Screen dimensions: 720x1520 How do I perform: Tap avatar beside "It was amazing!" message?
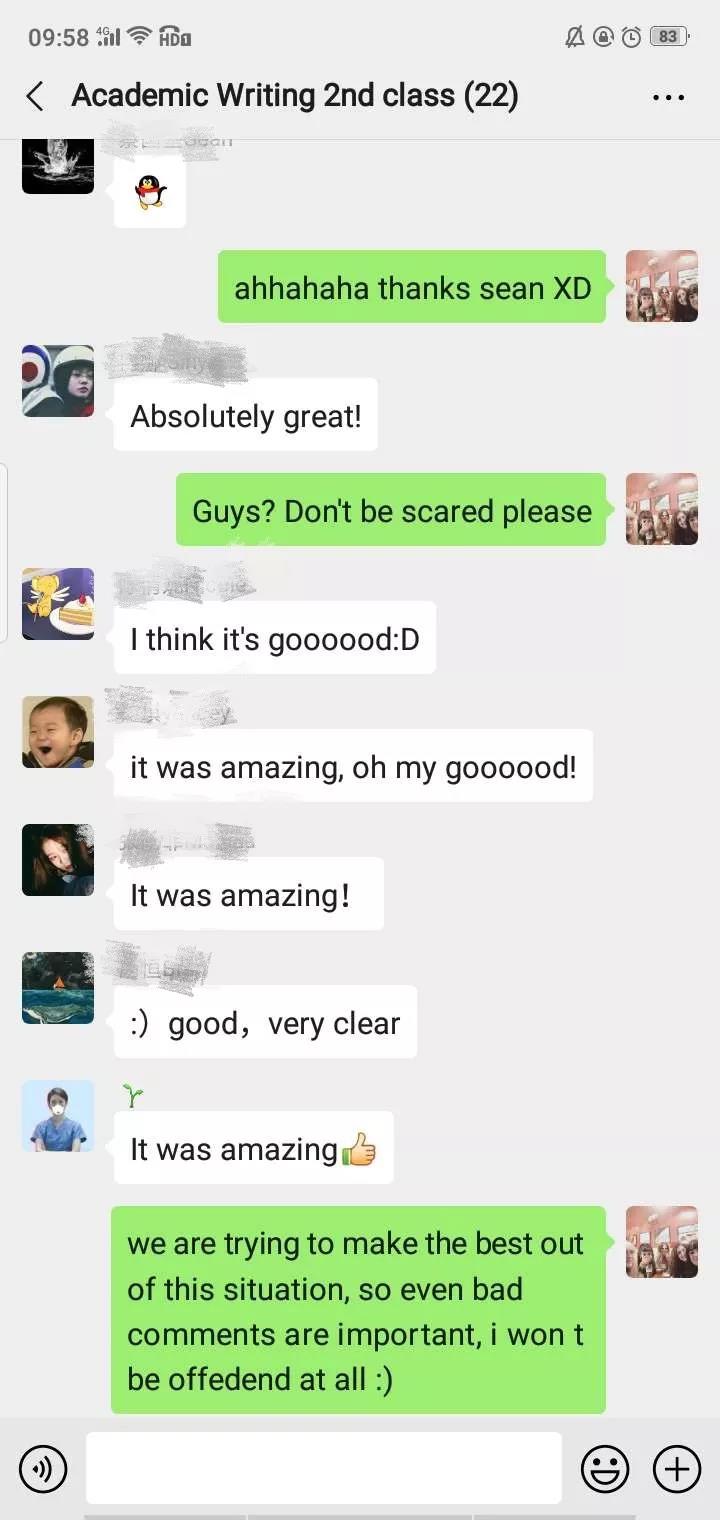(x=58, y=860)
